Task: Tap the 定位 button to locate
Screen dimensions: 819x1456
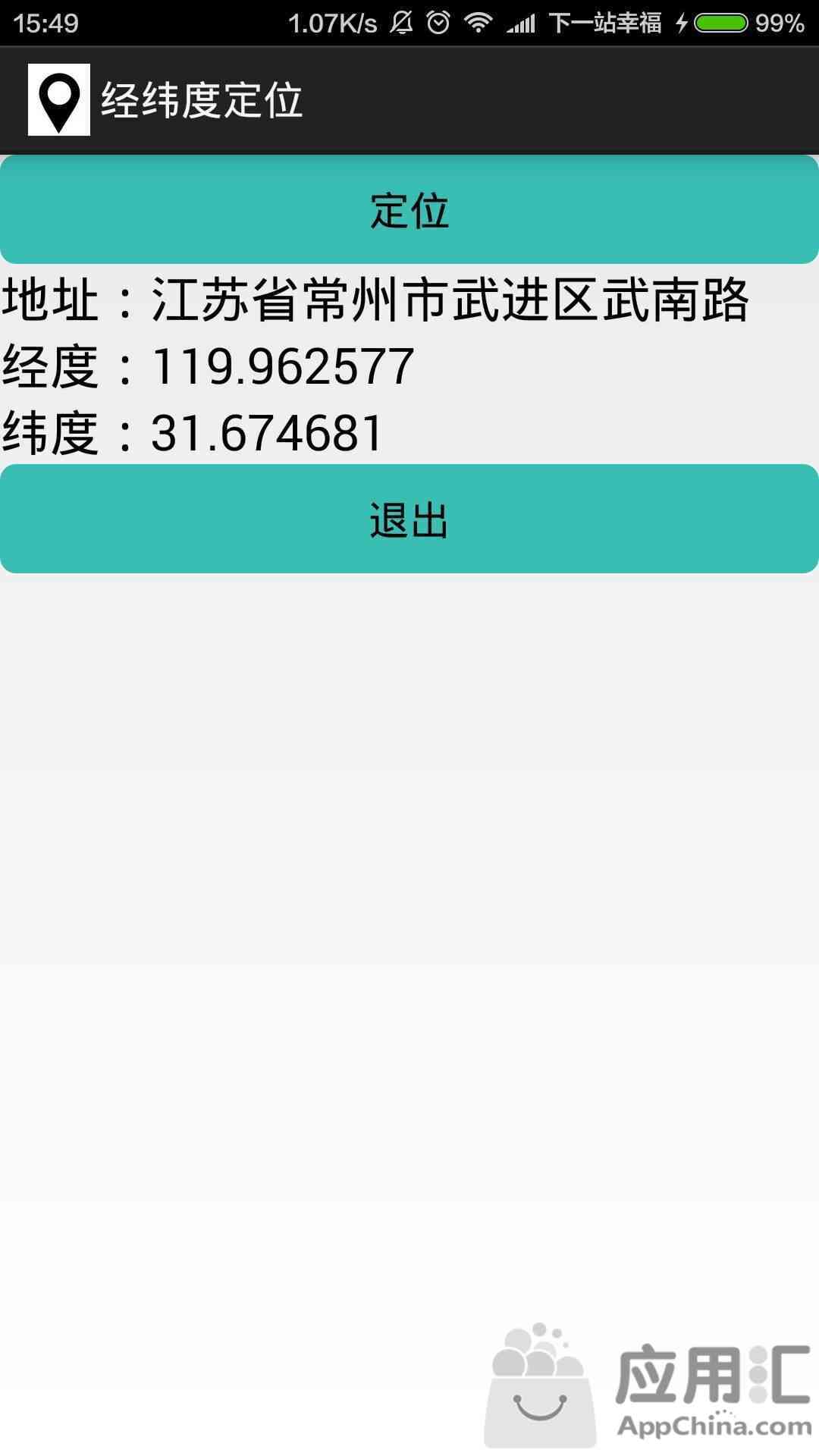Action: point(409,210)
